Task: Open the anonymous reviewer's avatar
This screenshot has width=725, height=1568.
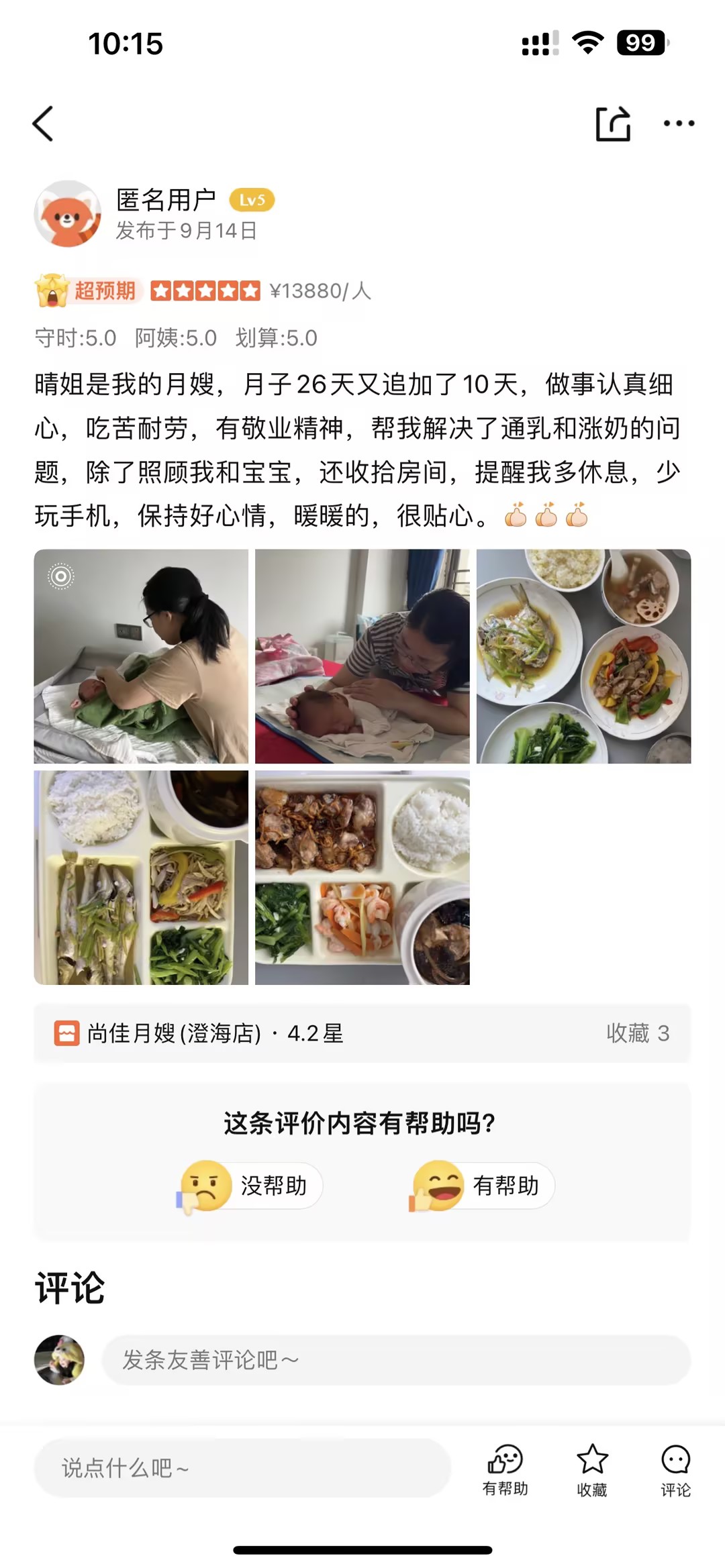Action: click(x=67, y=214)
